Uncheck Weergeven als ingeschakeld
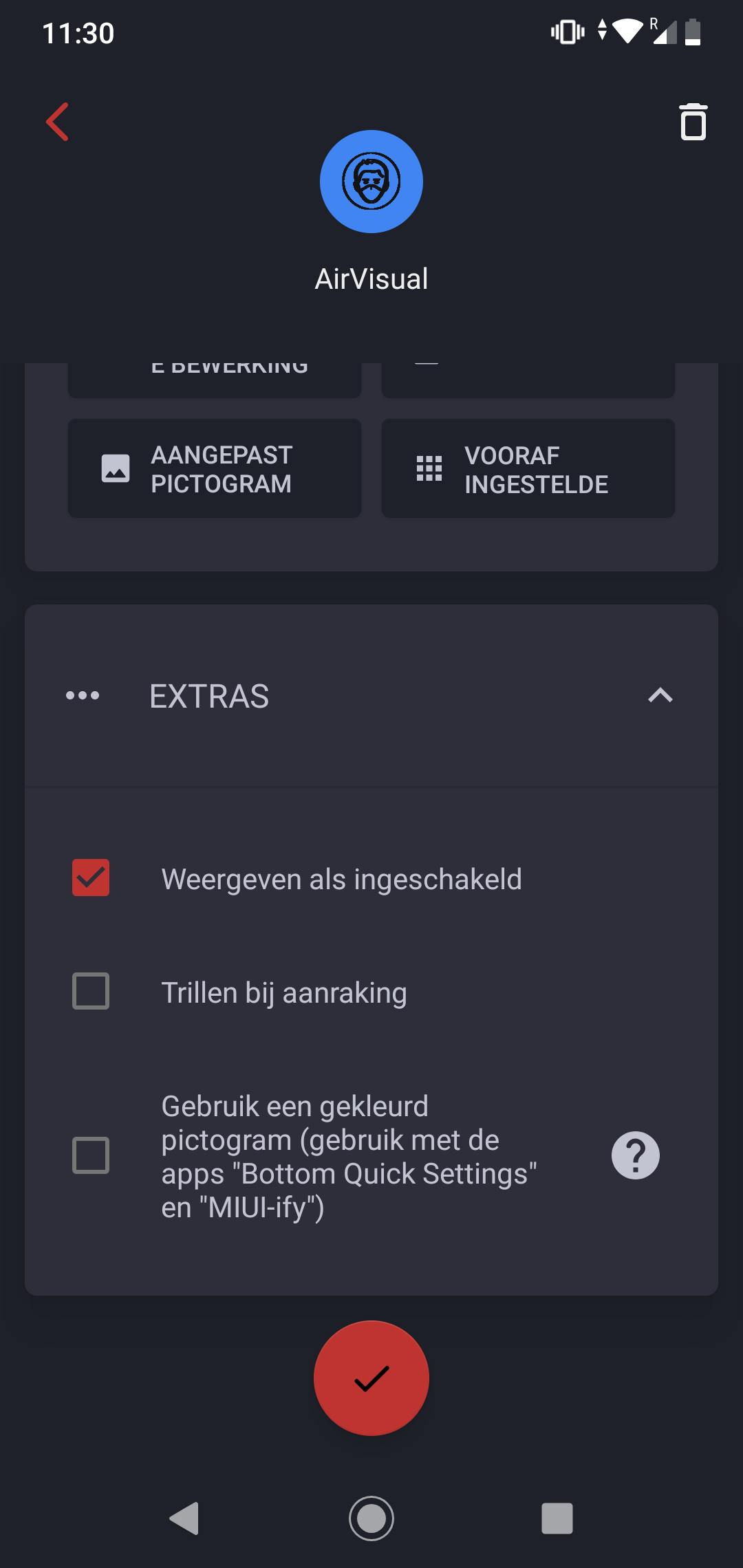Viewport: 743px width, 1568px height. (x=91, y=878)
